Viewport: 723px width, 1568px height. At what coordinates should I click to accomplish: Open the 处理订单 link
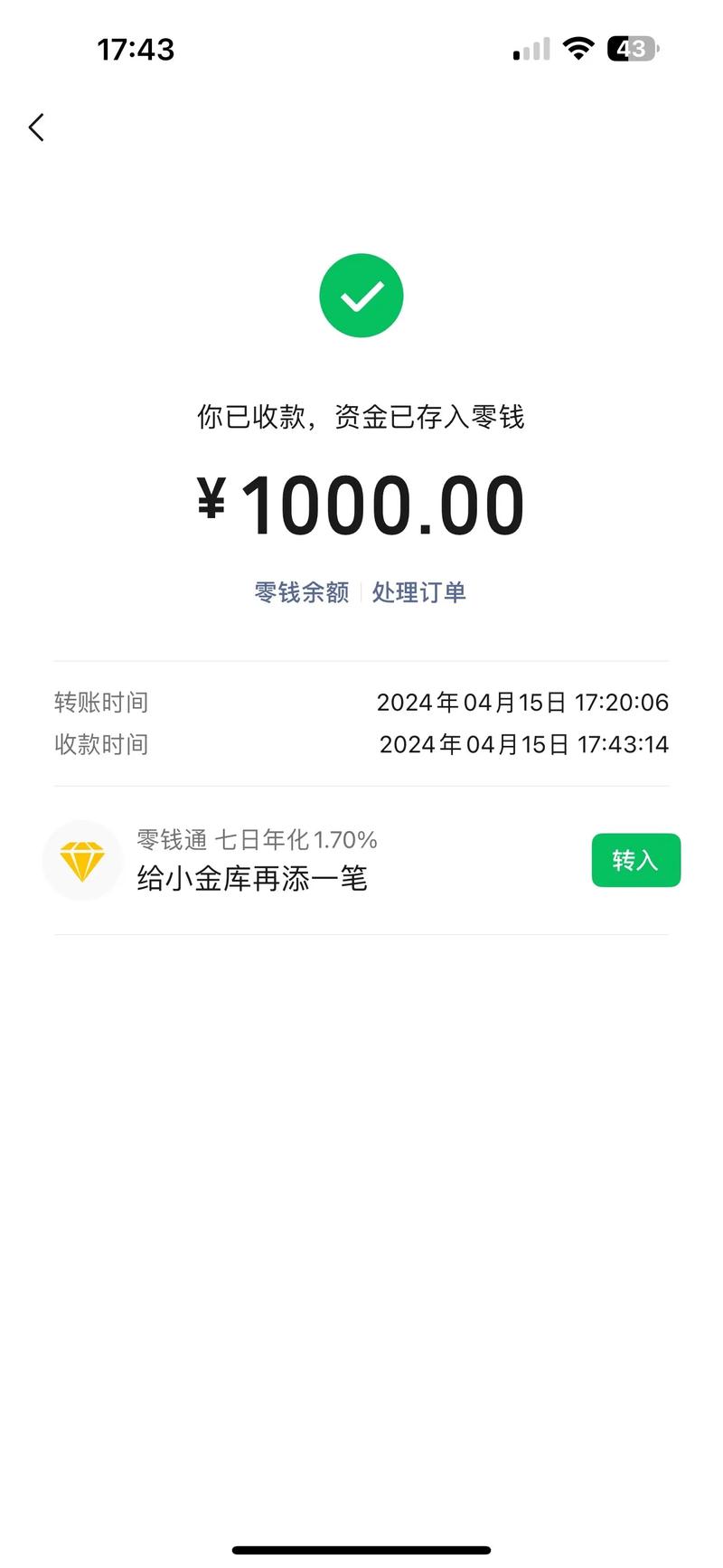pyautogui.click(x=419, y=592)
